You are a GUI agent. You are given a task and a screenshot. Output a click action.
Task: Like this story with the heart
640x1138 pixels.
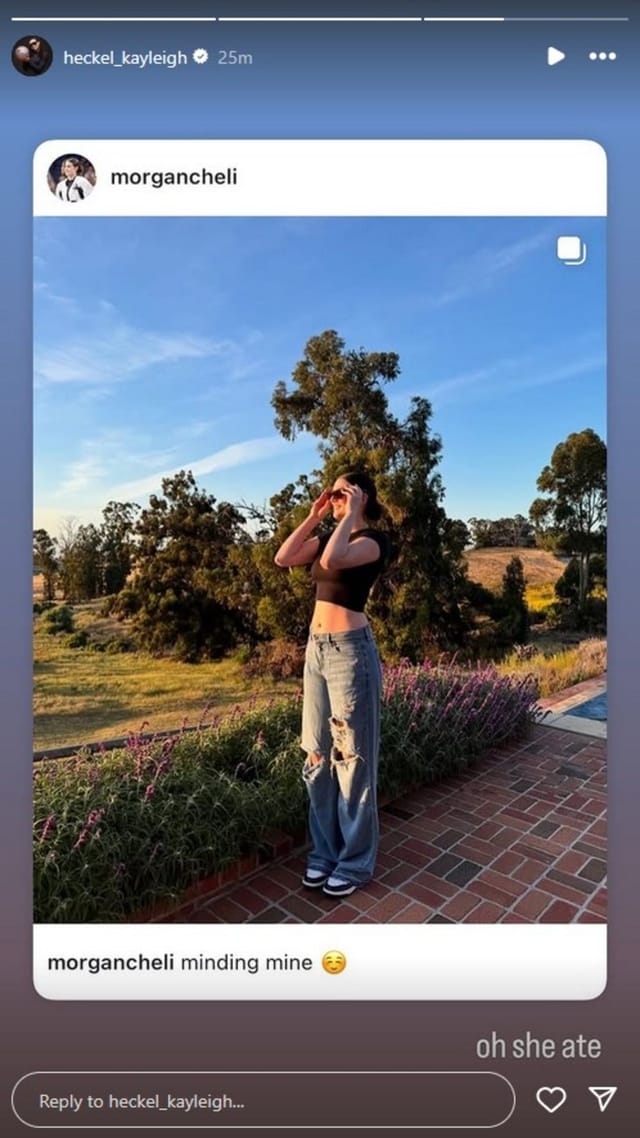551,1100
